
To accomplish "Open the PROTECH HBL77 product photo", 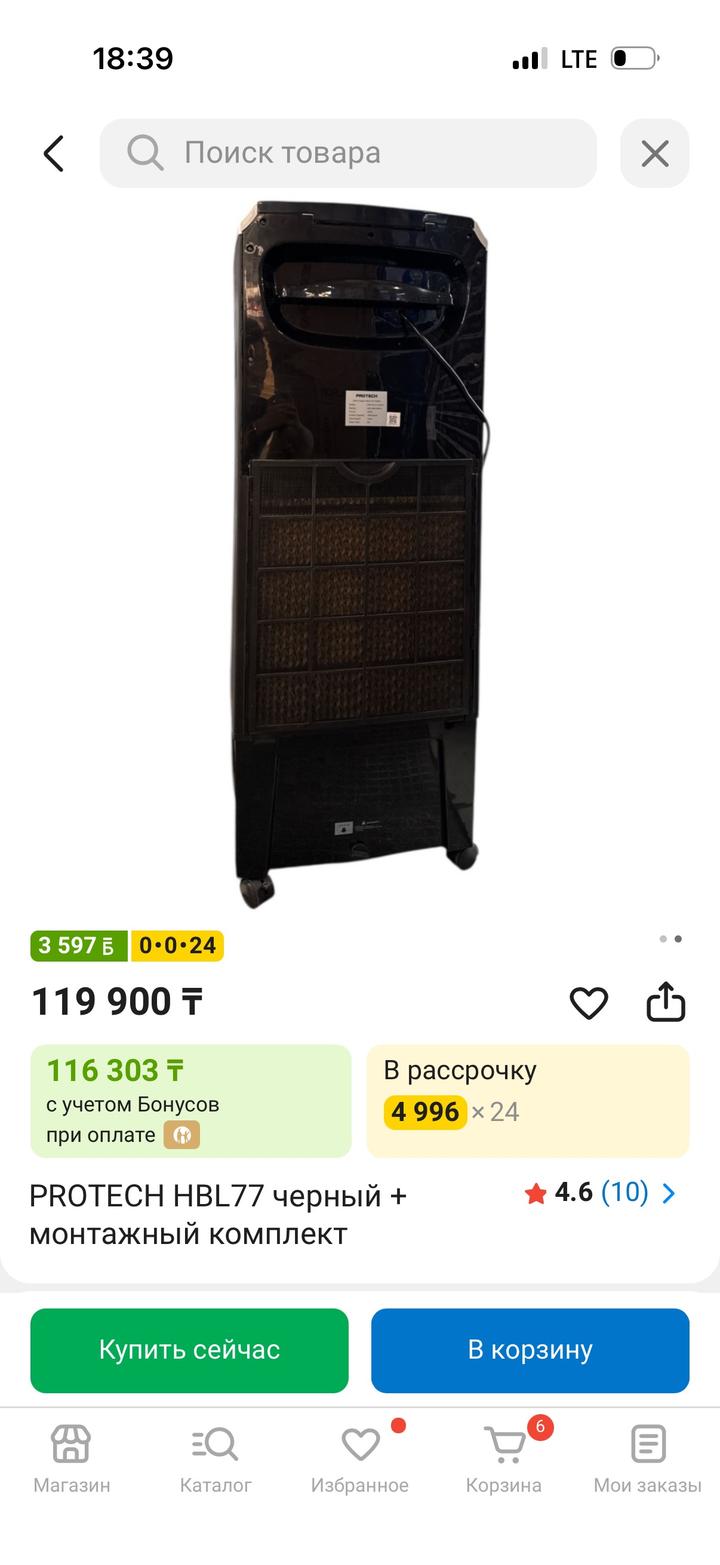I will point(360,555).
